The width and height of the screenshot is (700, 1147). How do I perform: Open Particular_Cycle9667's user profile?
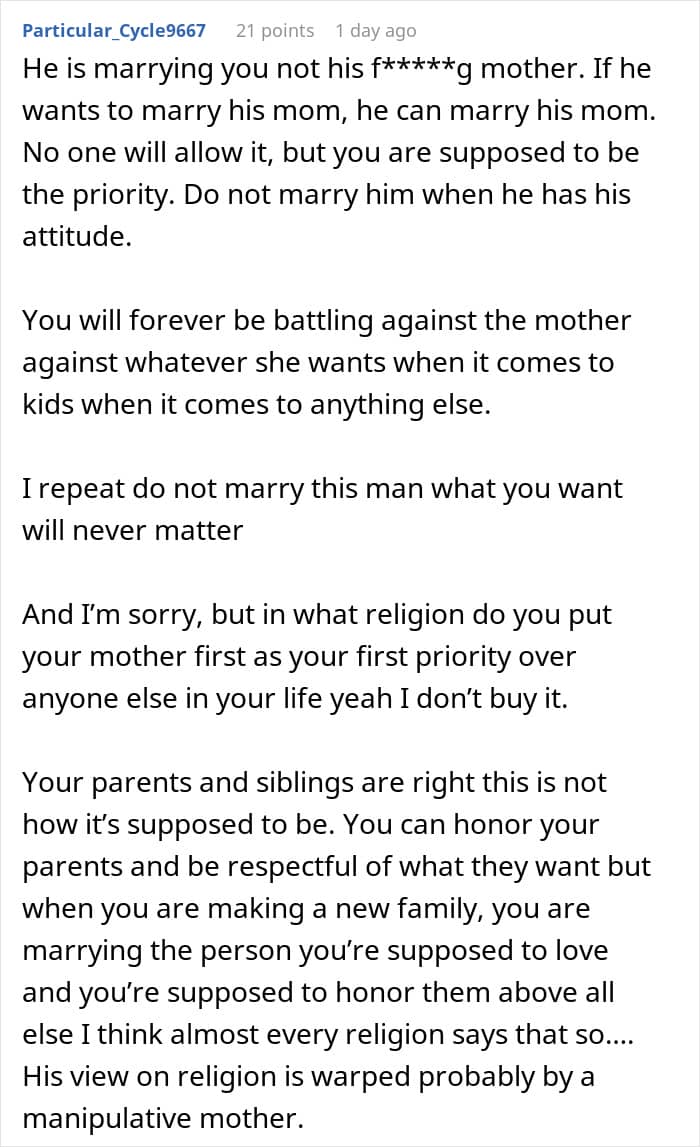114,31
